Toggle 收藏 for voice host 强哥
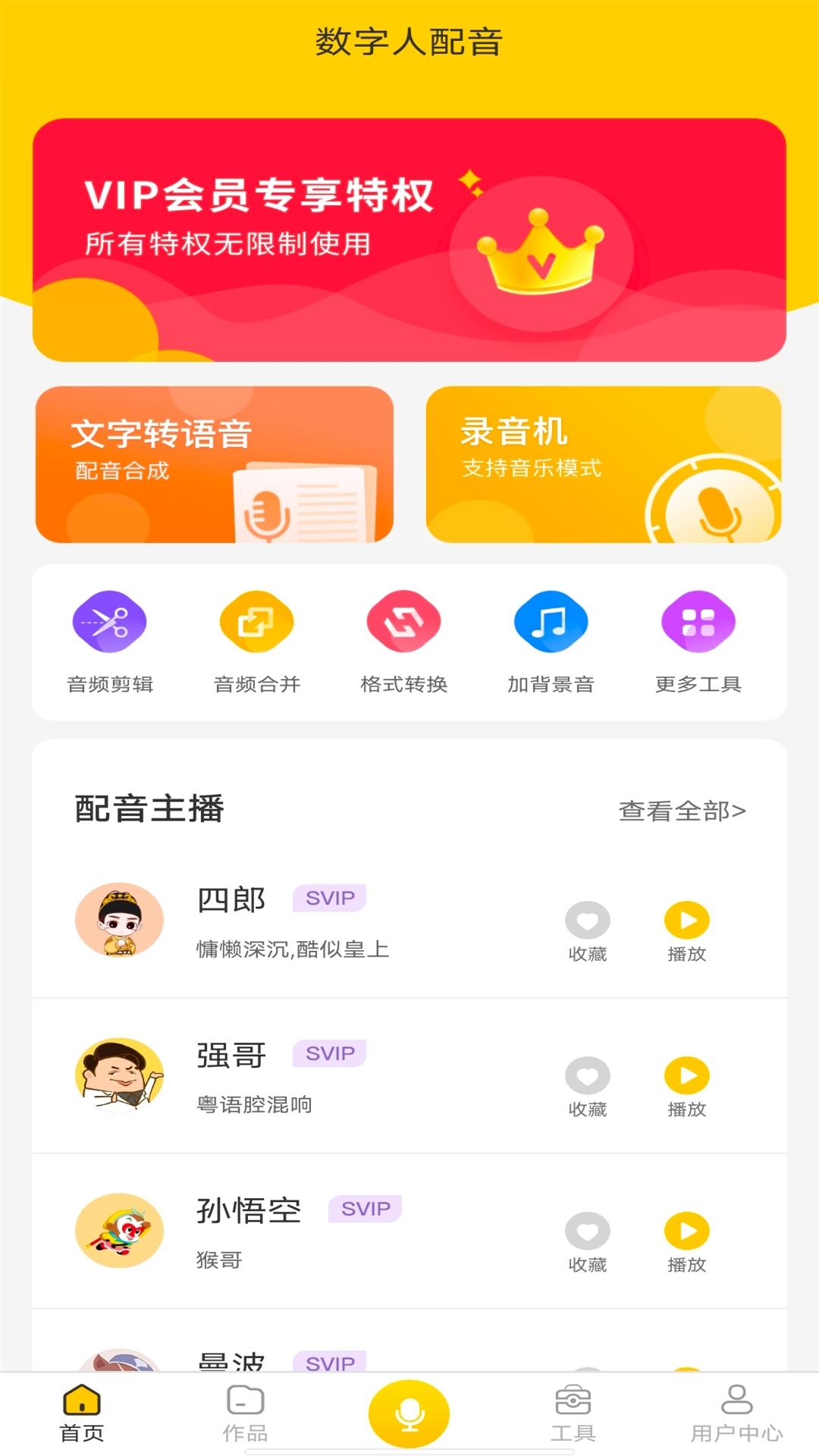The height and width of the screenshot is (1456, 819). click(588, 1077)
